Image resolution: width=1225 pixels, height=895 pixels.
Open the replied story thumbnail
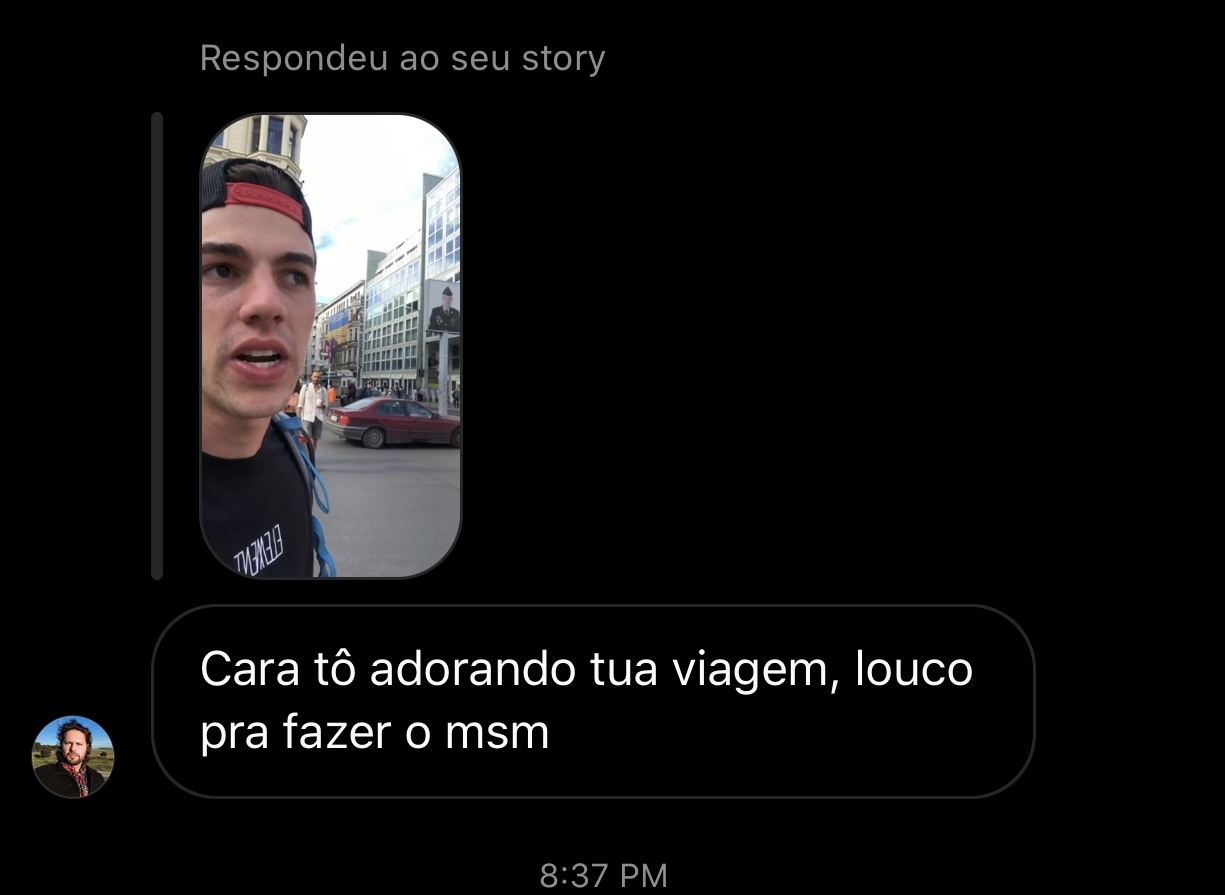pos(330,346)
